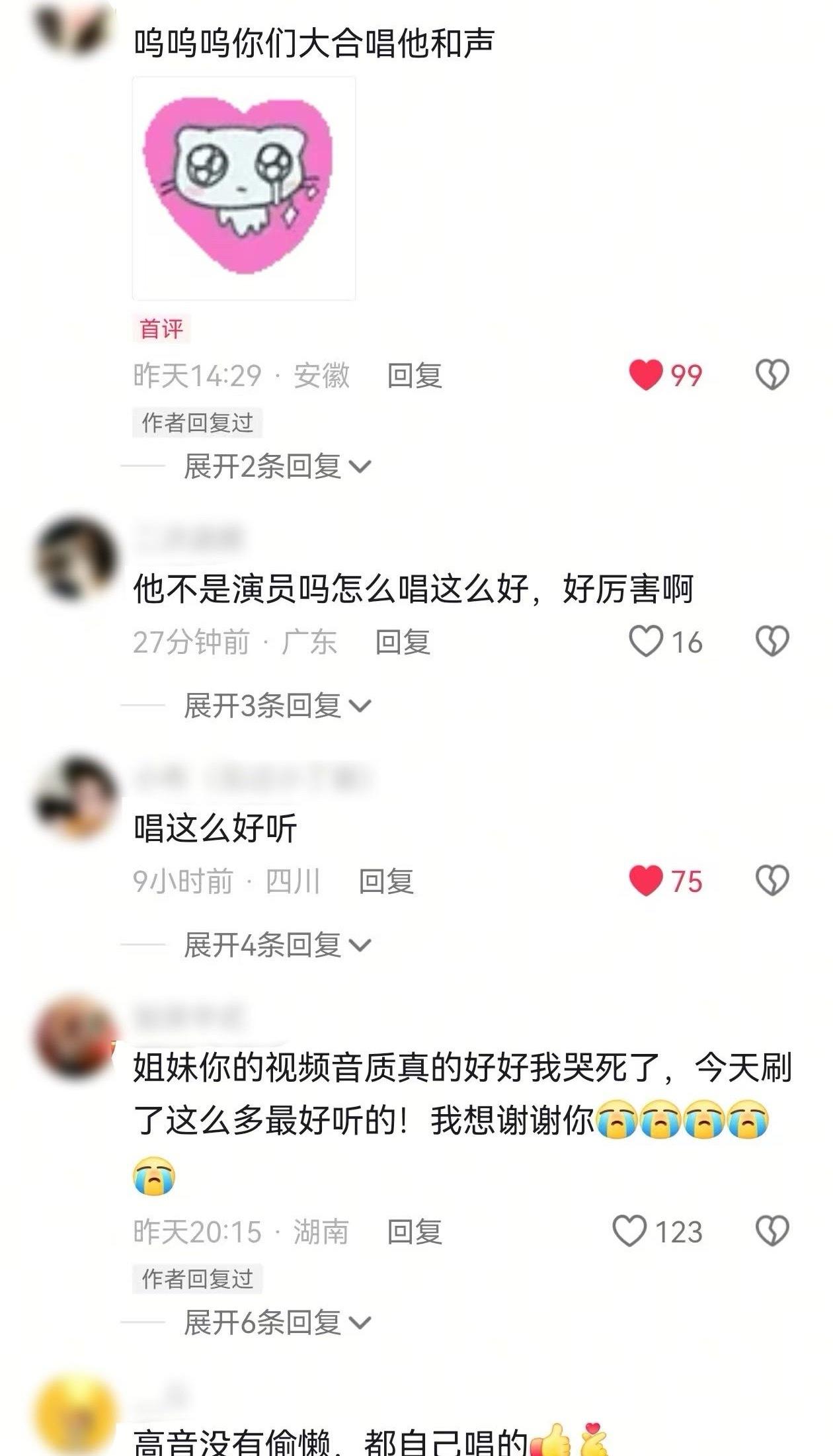
Task: Expand 展开4条回复
Action: [x=278, y=946]
